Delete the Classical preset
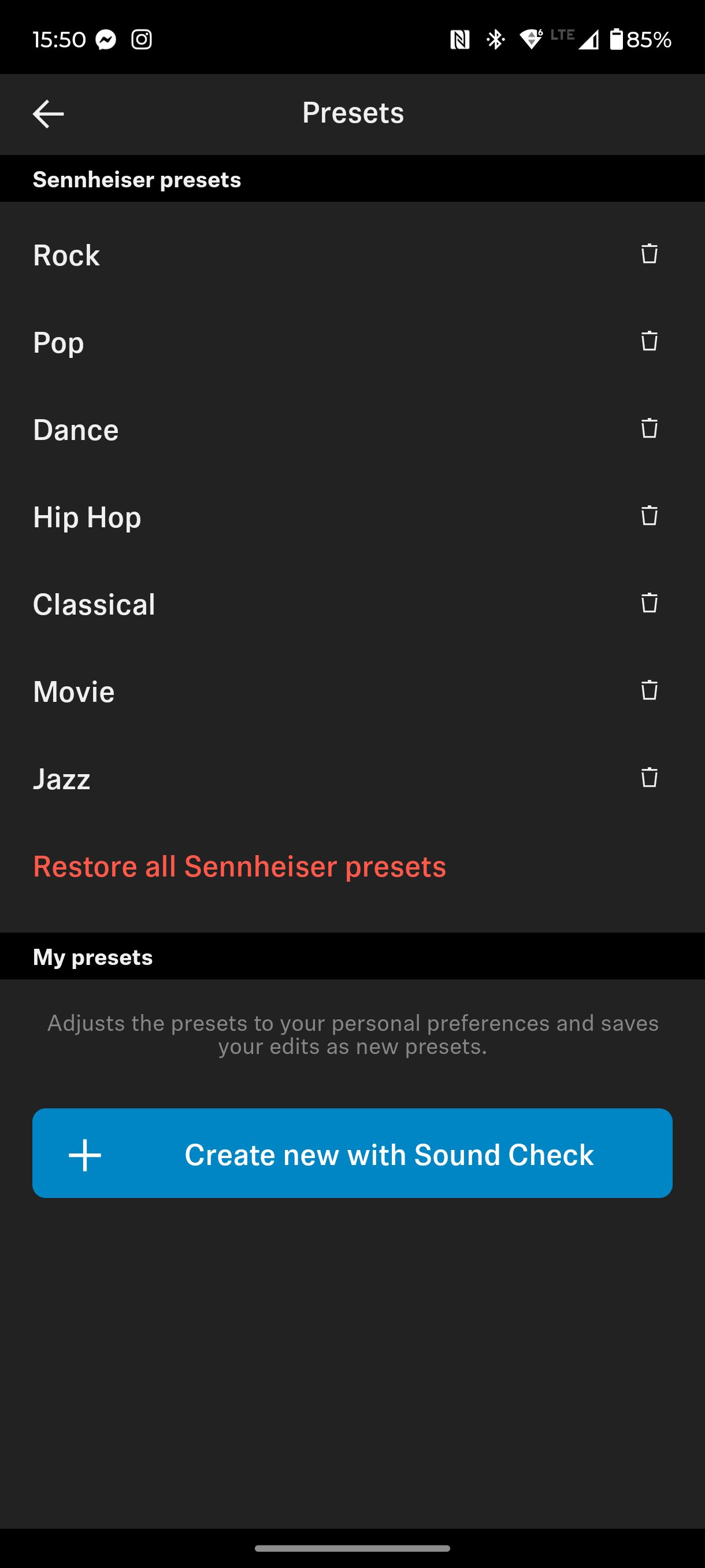The image size is (705, 1568). click(x=649, y=603)
